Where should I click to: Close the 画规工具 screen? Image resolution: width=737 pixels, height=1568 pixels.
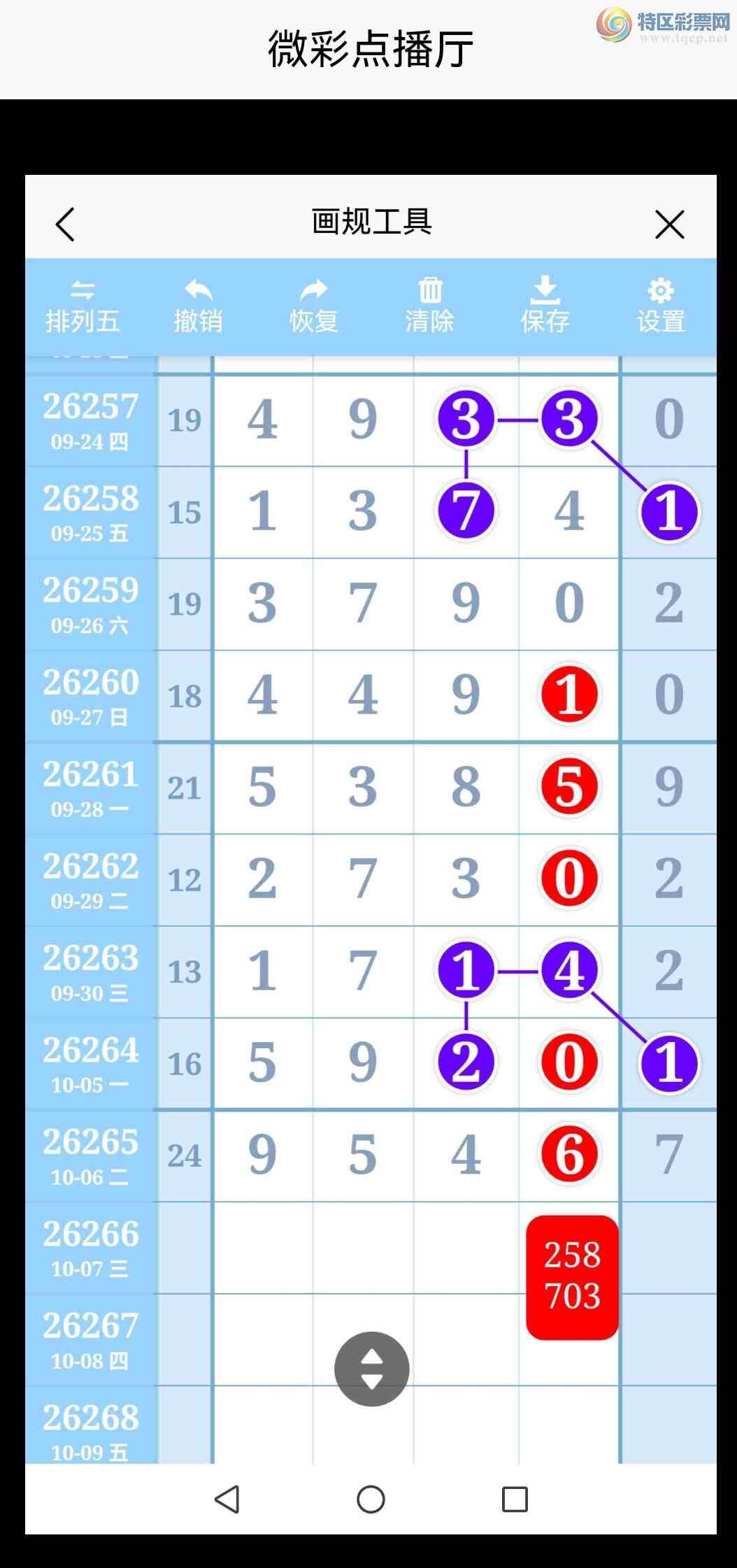click(x=669, y=224)
